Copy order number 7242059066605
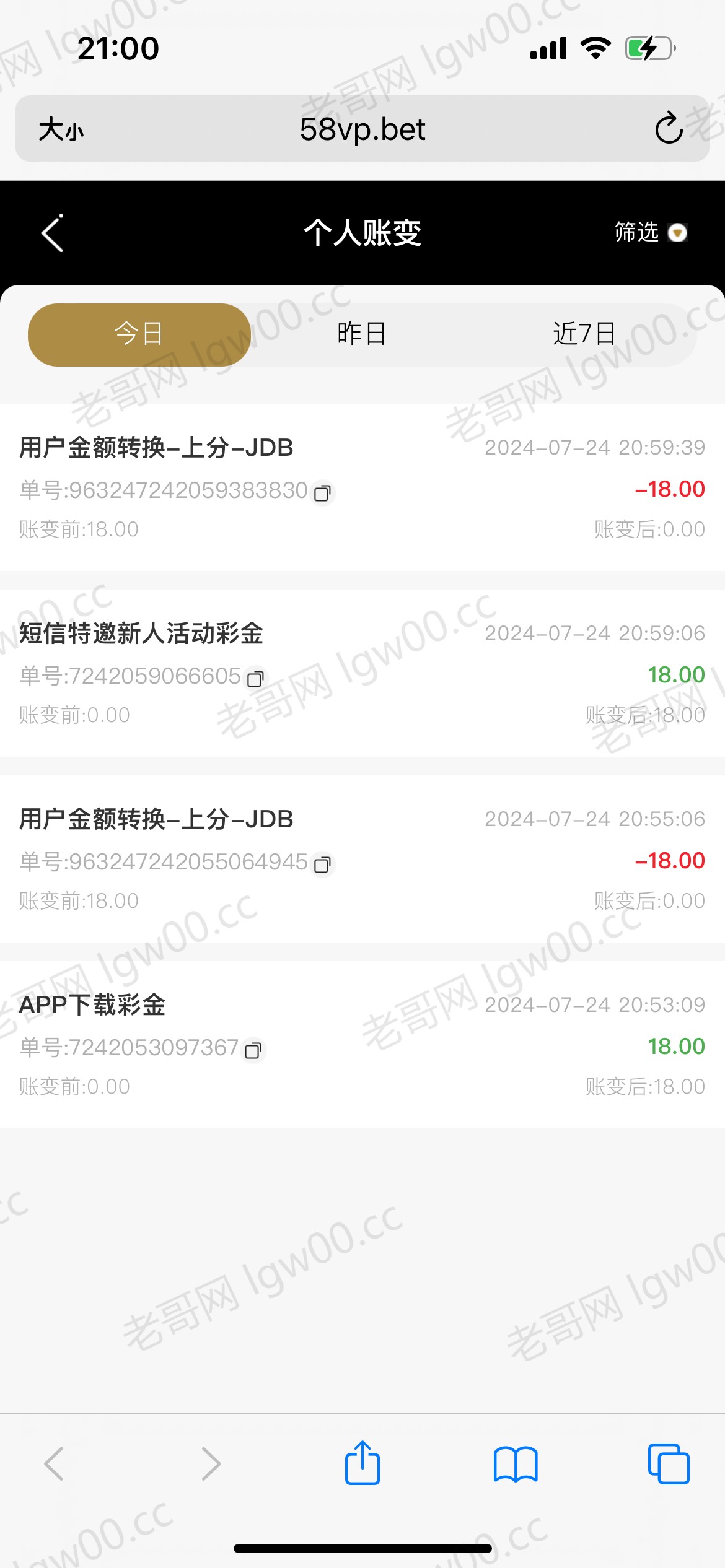This screenshot has width=725, height=1568. (255, 679)
